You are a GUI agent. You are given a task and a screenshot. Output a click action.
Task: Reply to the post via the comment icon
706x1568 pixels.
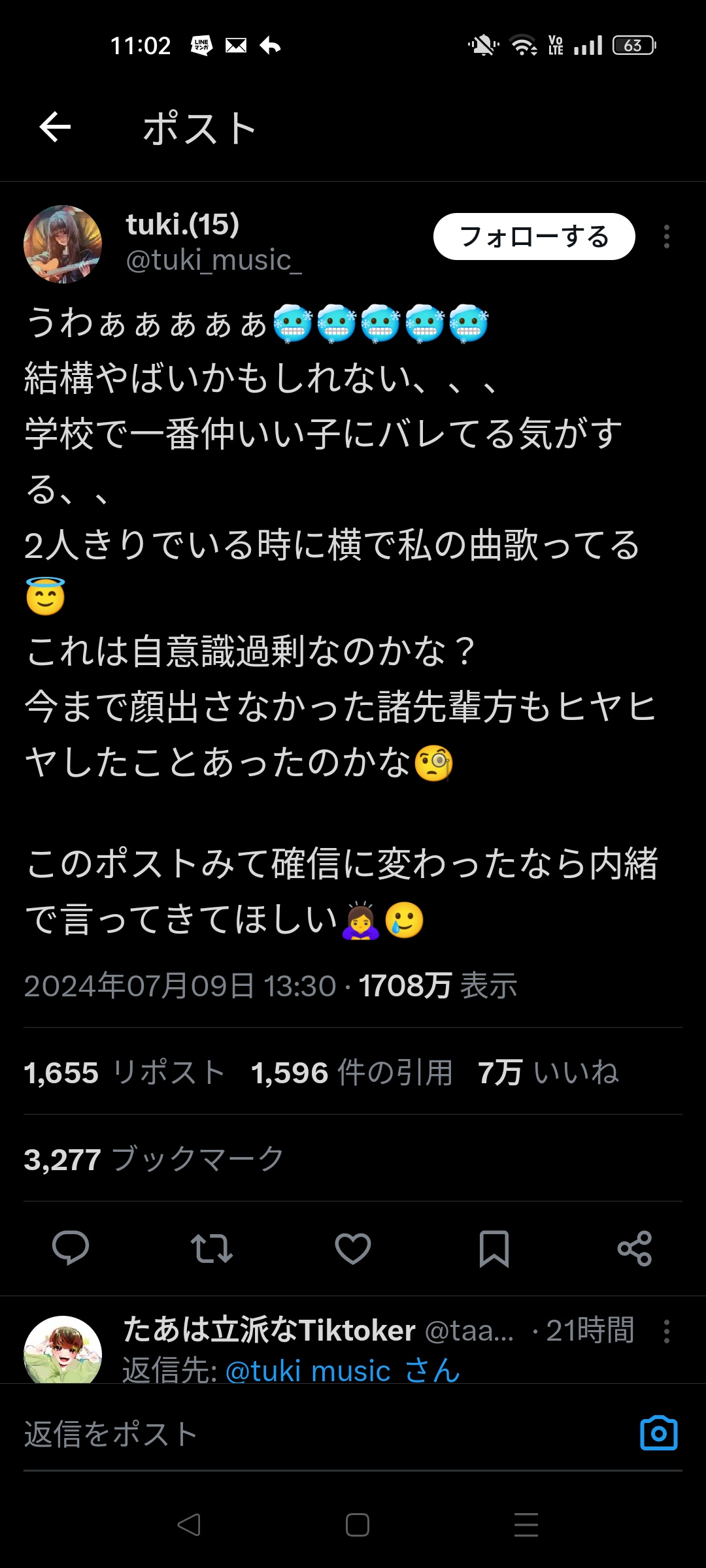pyautogui.click(x=71, y=1248)
